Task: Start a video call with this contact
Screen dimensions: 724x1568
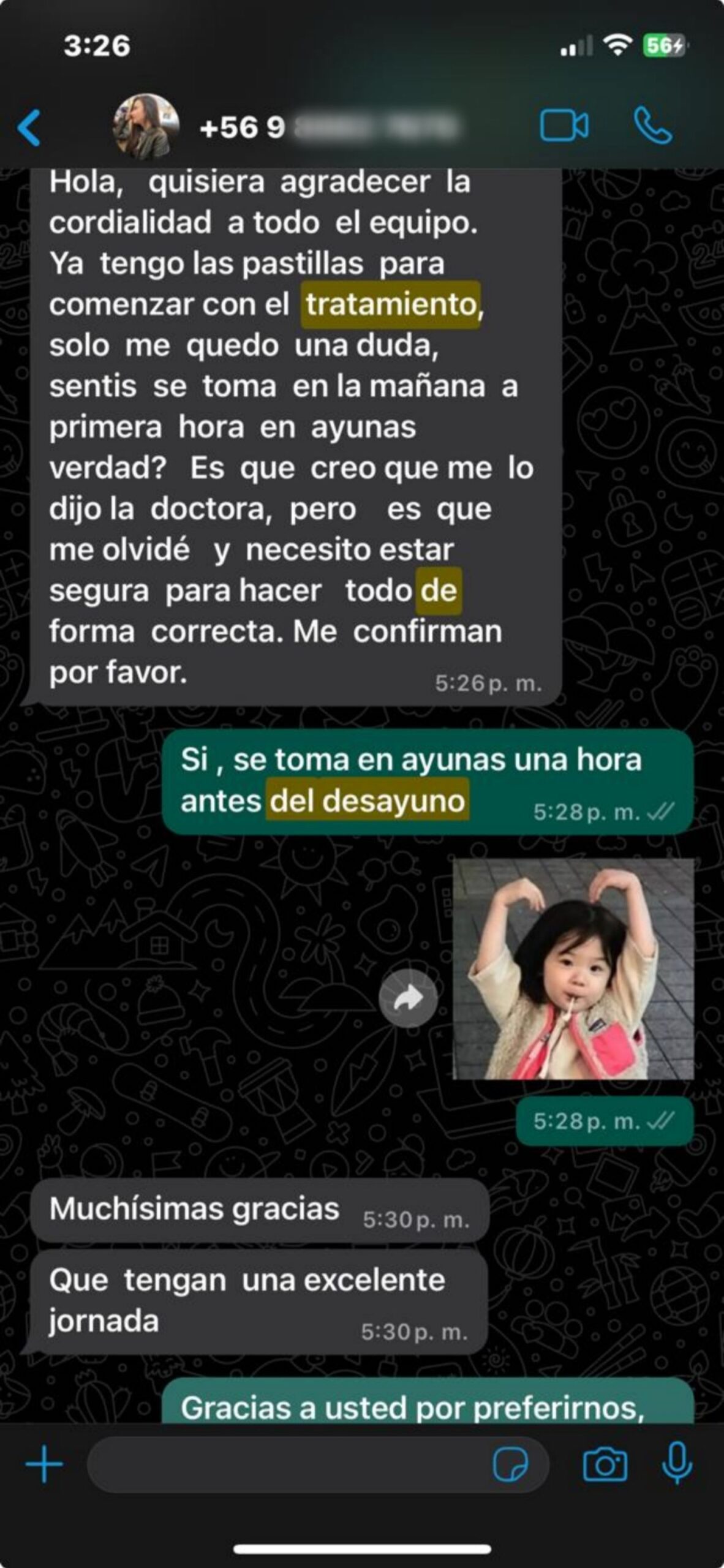Action: [x=564, y=126]
